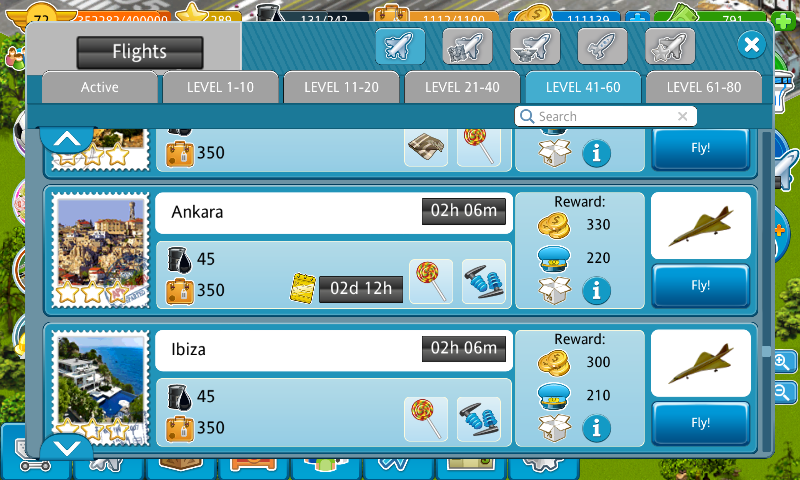Tap the lollipop item on the Ankara flight

[431, 281]
